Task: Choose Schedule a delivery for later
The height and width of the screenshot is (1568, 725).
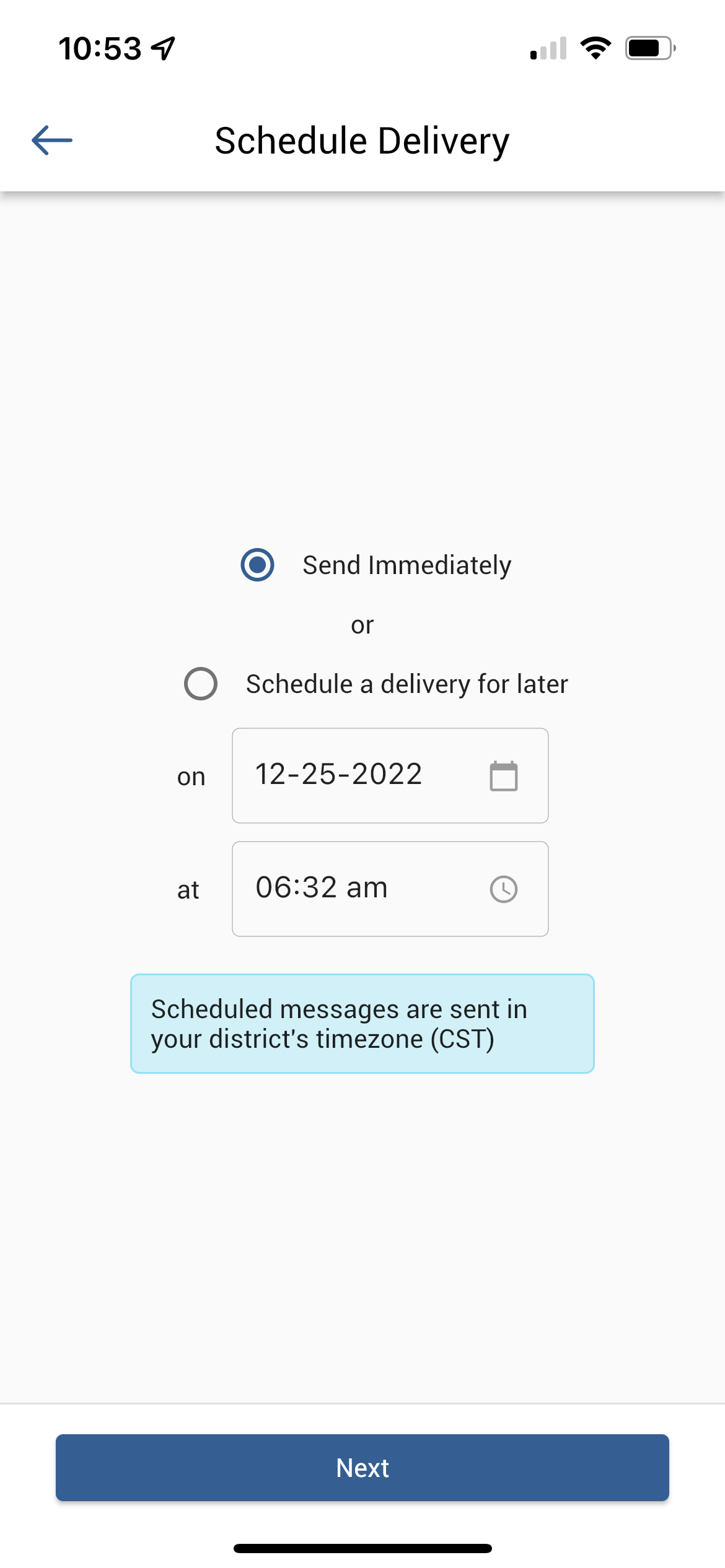Action: pos(201,684)
